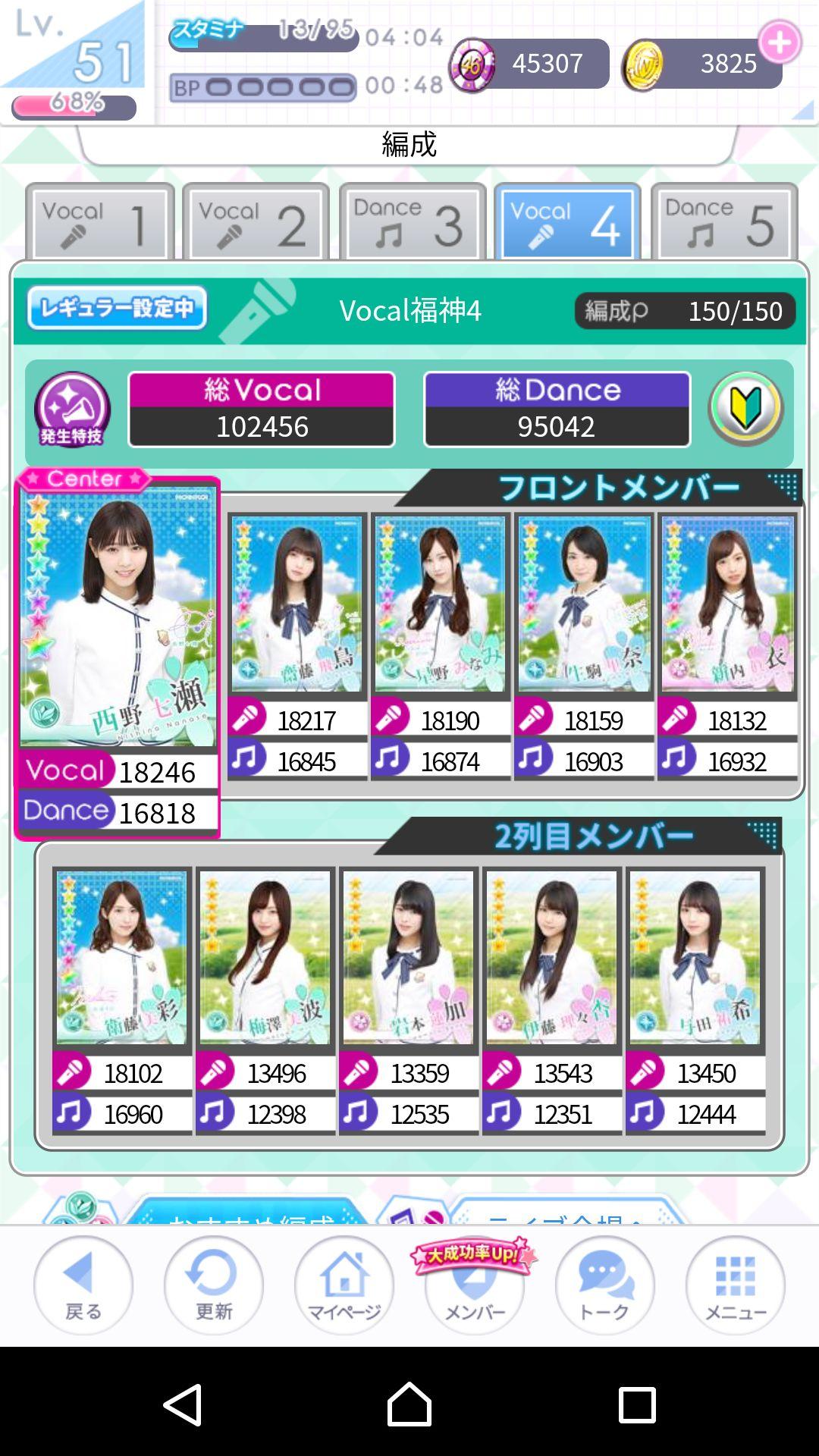The height and width of the screenshot is (1456, 819).
Task: Tap the レギュラー設定中 button
Action: tap(117, 308)
